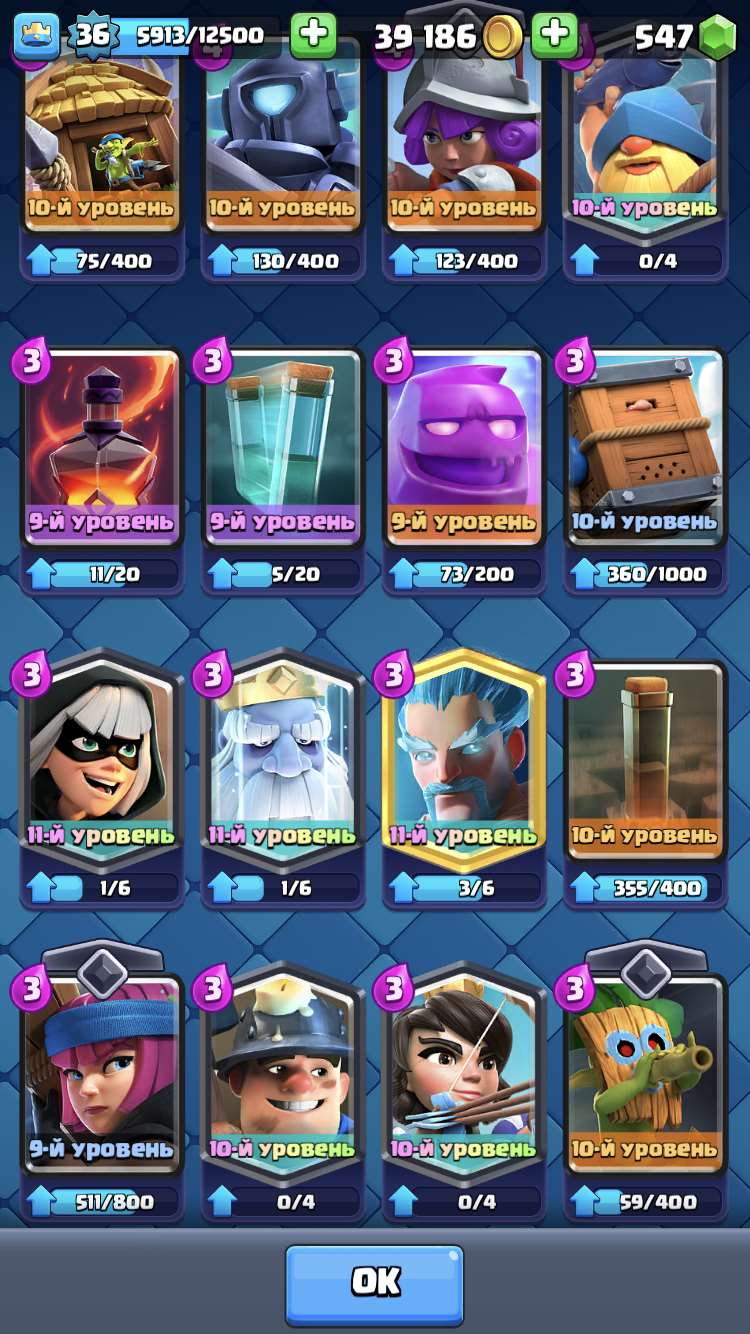Open the Goblin Hut card
The height and width of the screenshot is (1334, 750).
click(x=102, y=140)
